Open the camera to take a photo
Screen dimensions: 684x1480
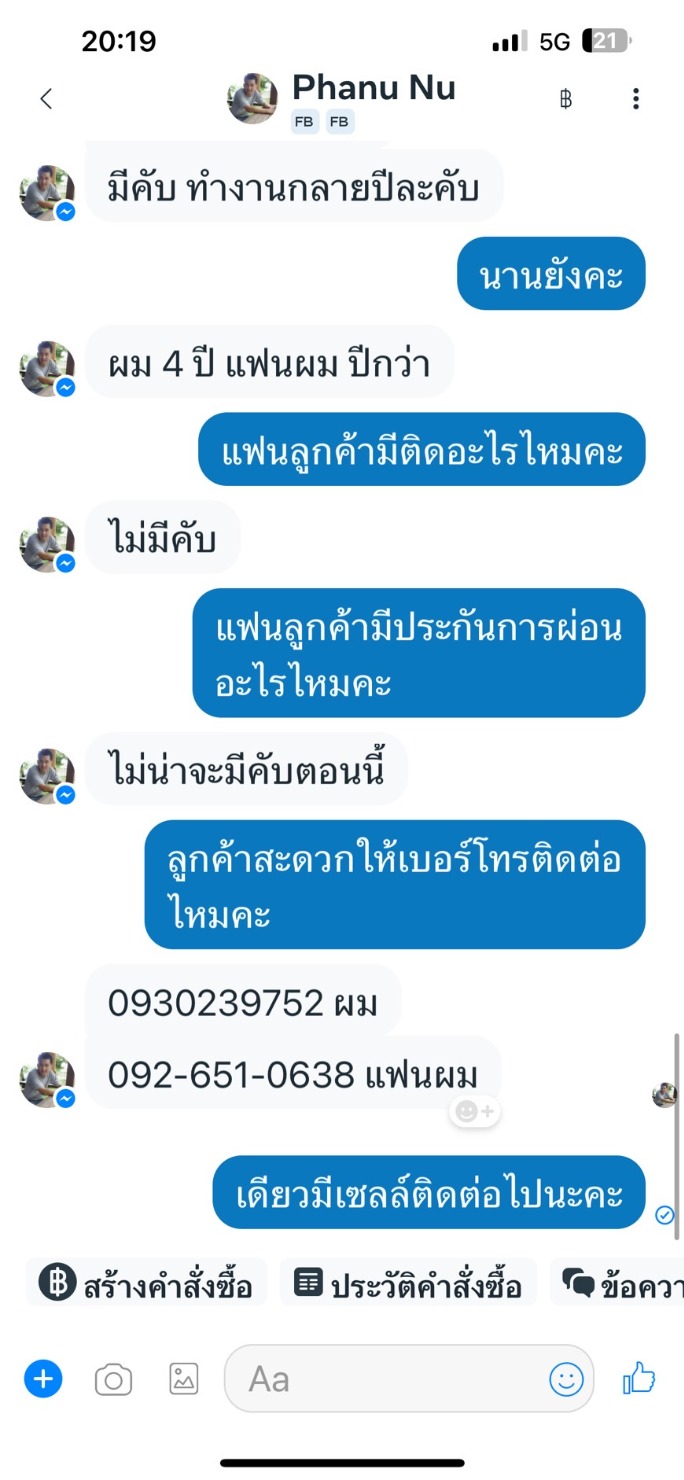point(113,1381)
